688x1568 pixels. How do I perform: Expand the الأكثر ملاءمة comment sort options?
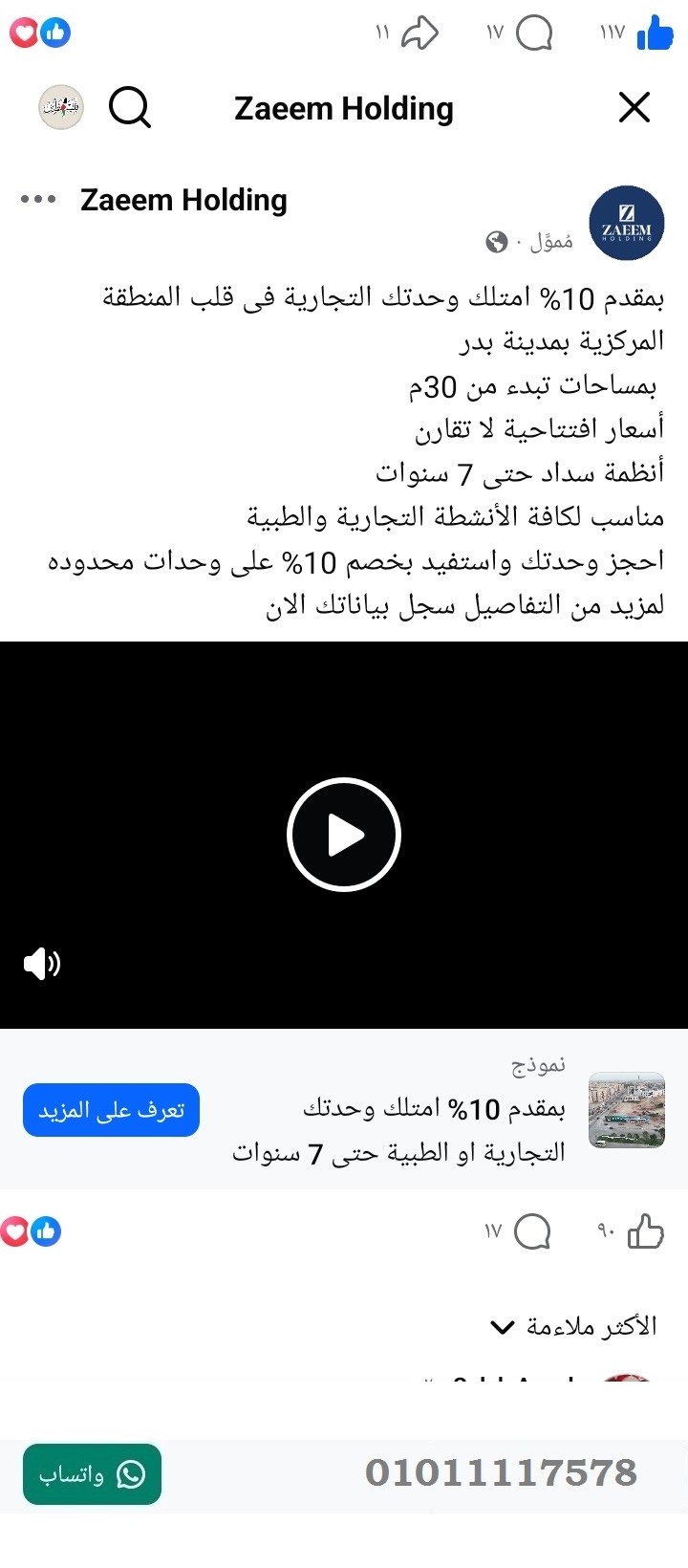point(586,1327)
